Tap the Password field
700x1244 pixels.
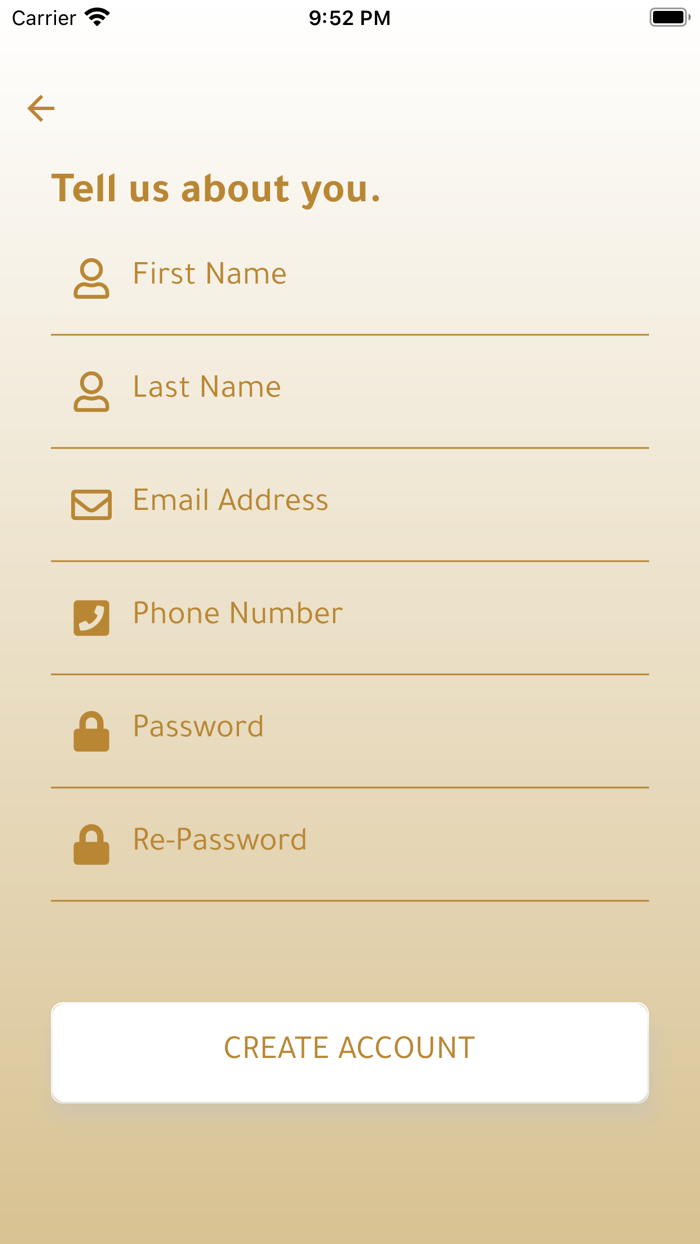coord(380,726)
